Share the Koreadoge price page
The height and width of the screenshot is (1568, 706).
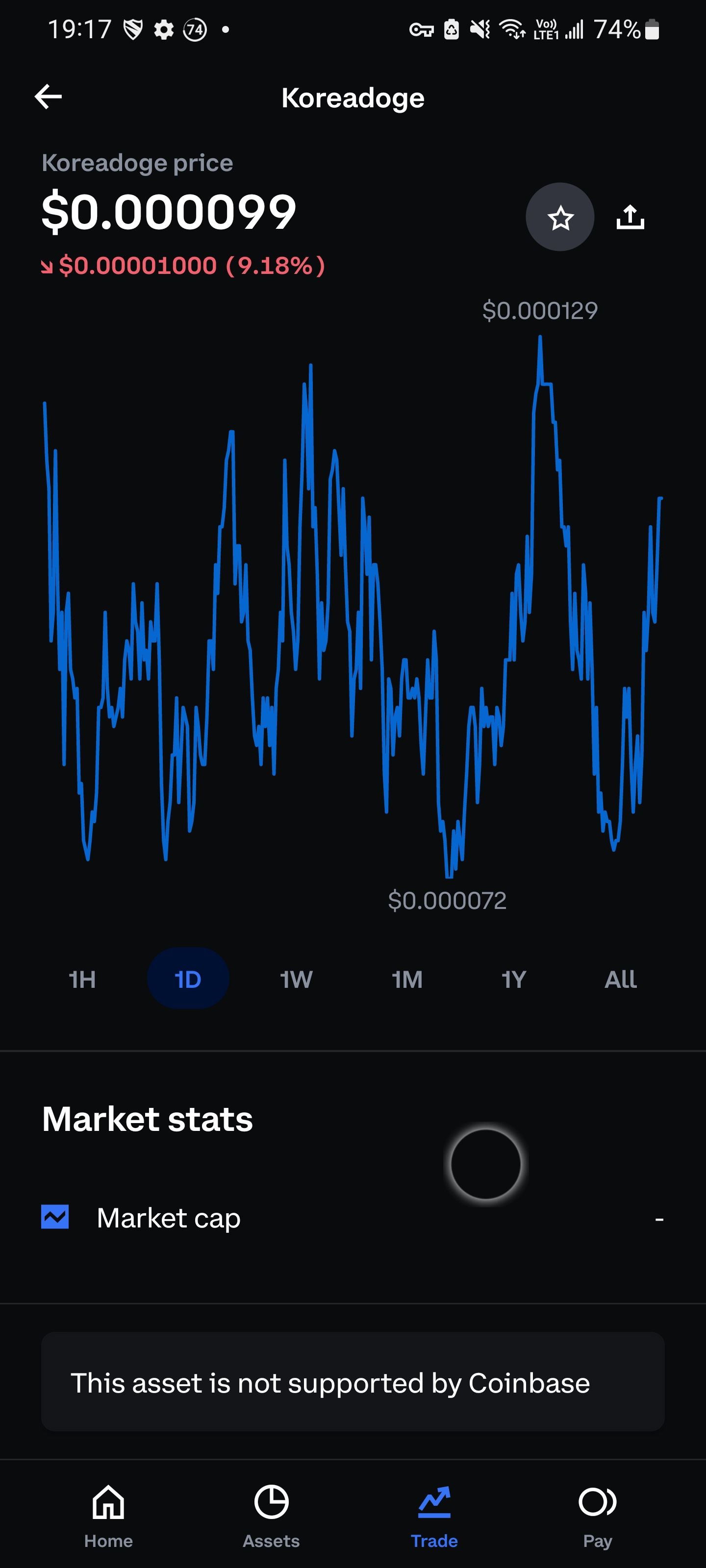tap(630, 217)
